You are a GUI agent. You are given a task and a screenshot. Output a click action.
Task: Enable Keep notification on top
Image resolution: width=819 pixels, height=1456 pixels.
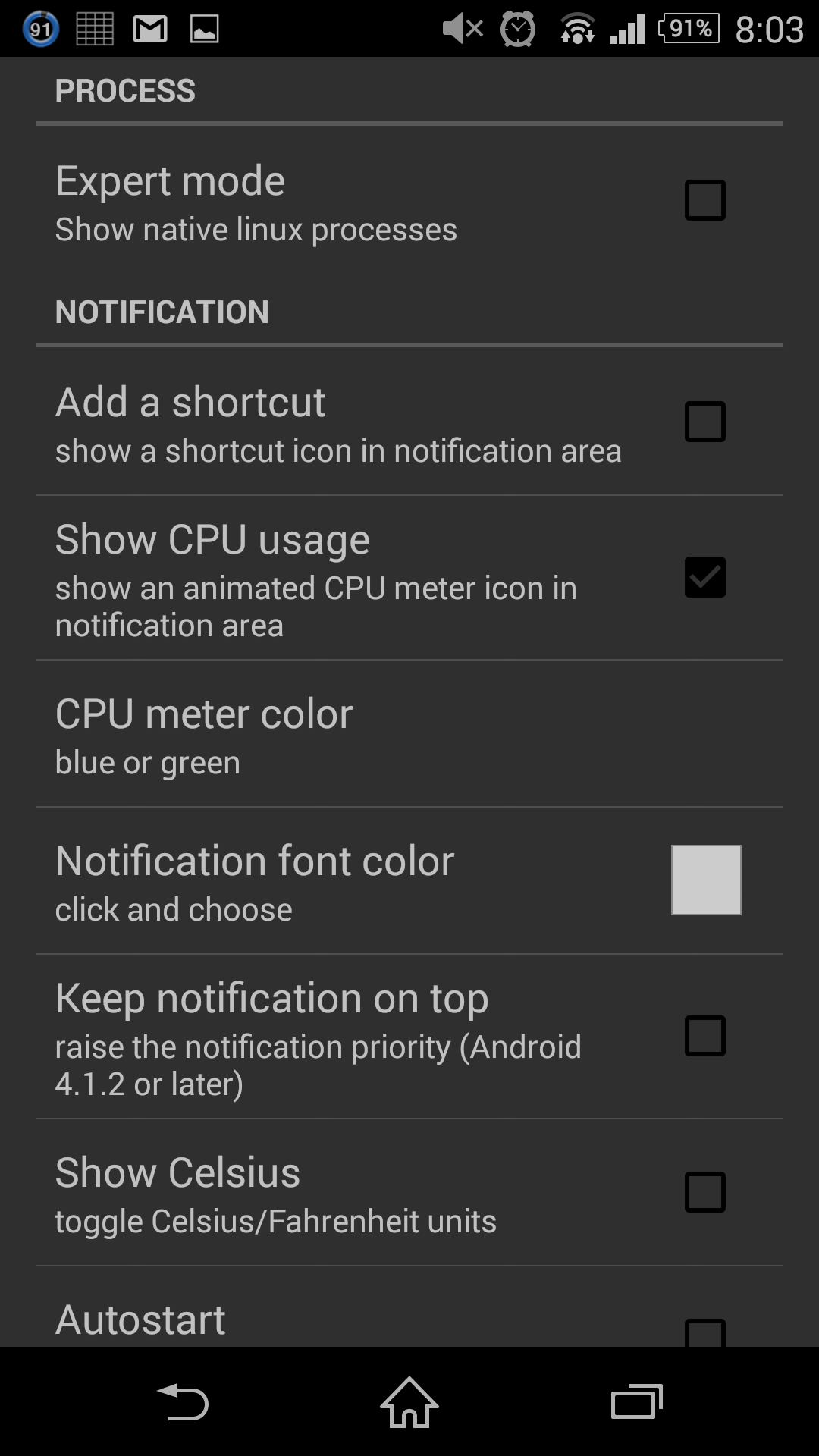coord(704,1036)
